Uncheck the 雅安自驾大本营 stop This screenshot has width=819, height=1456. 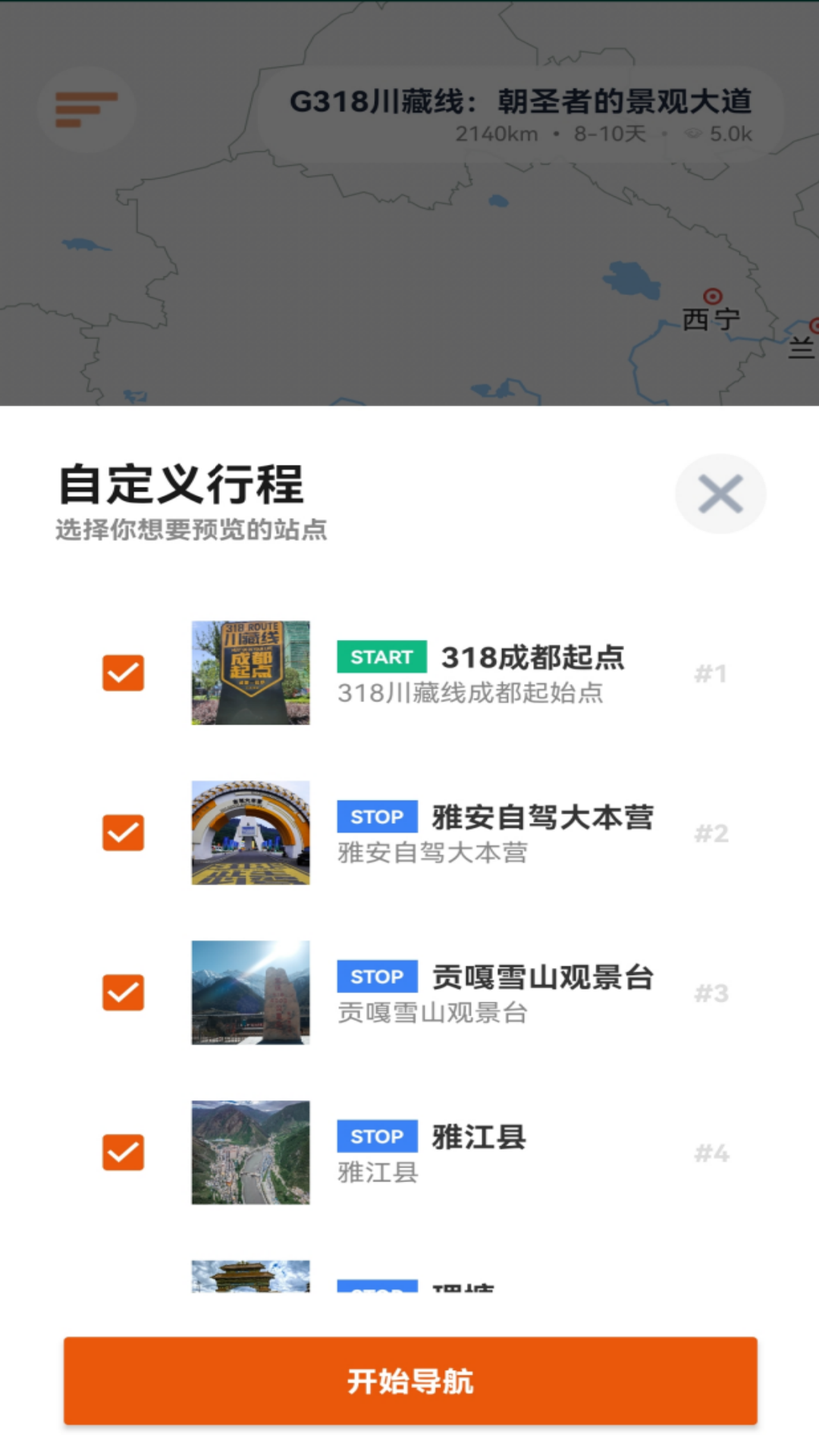pyautogui.click(x=123, y=833)
